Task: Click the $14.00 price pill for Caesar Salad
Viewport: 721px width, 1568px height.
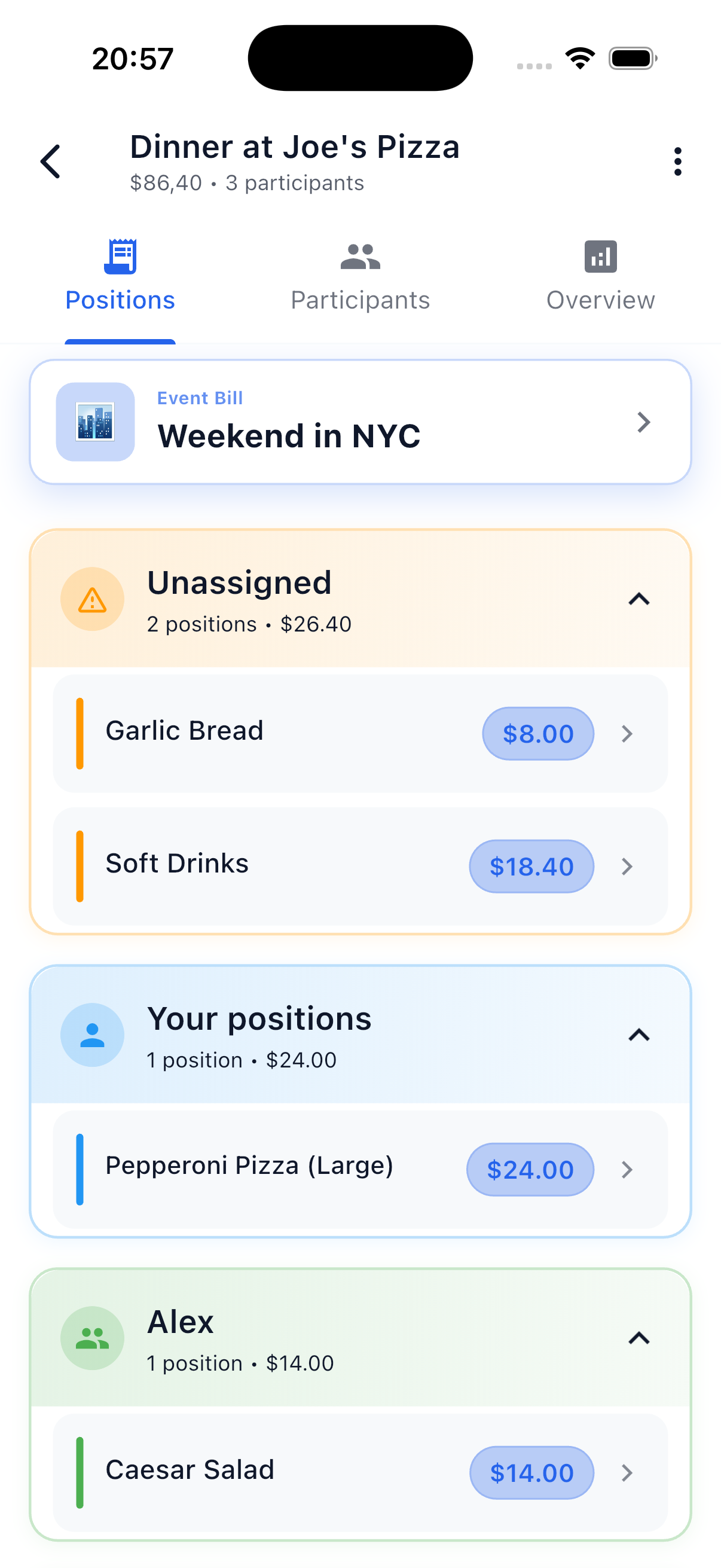Action: click(531, 1473)
